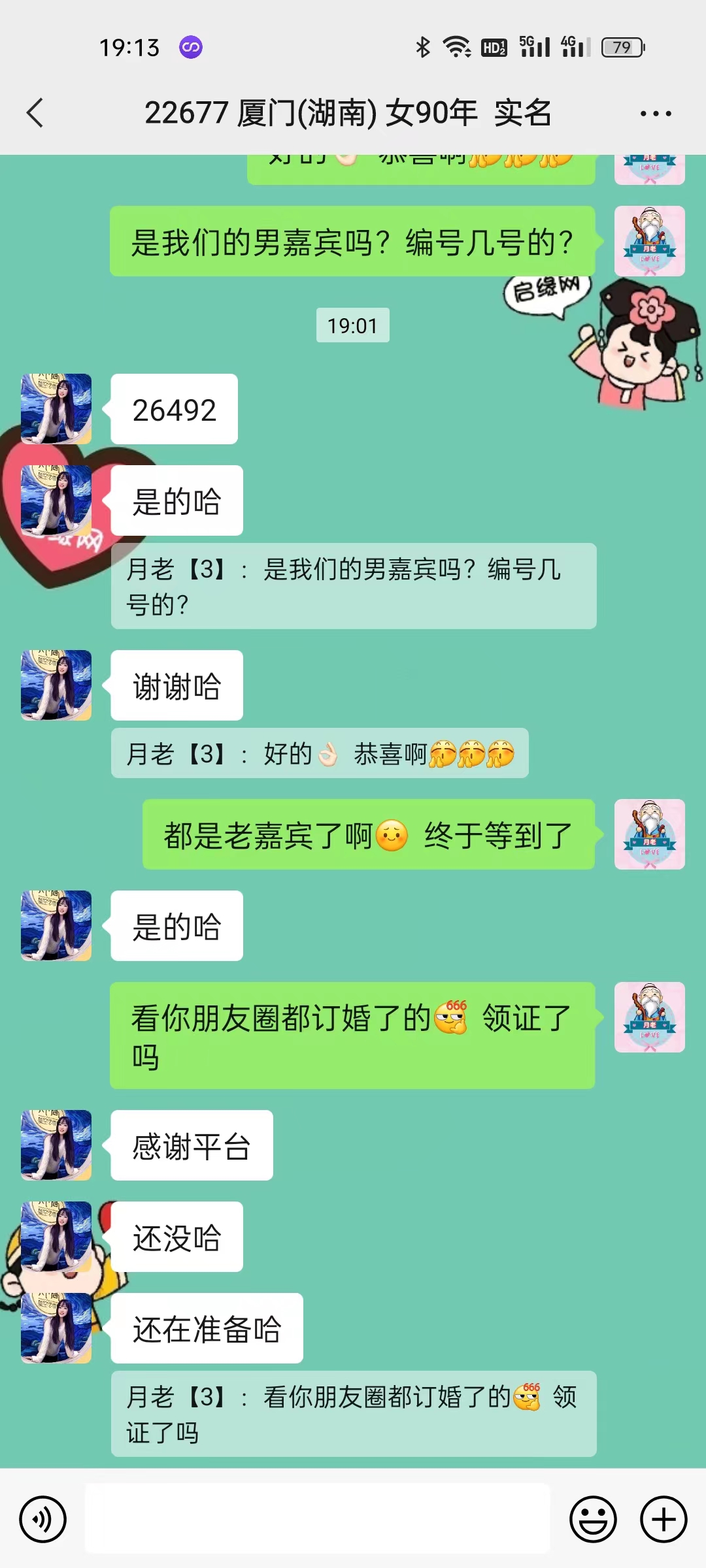The height and width of the screenshot is (1568, 706).
Task: Open the plus attachment menu
Action: point(663,1519)
